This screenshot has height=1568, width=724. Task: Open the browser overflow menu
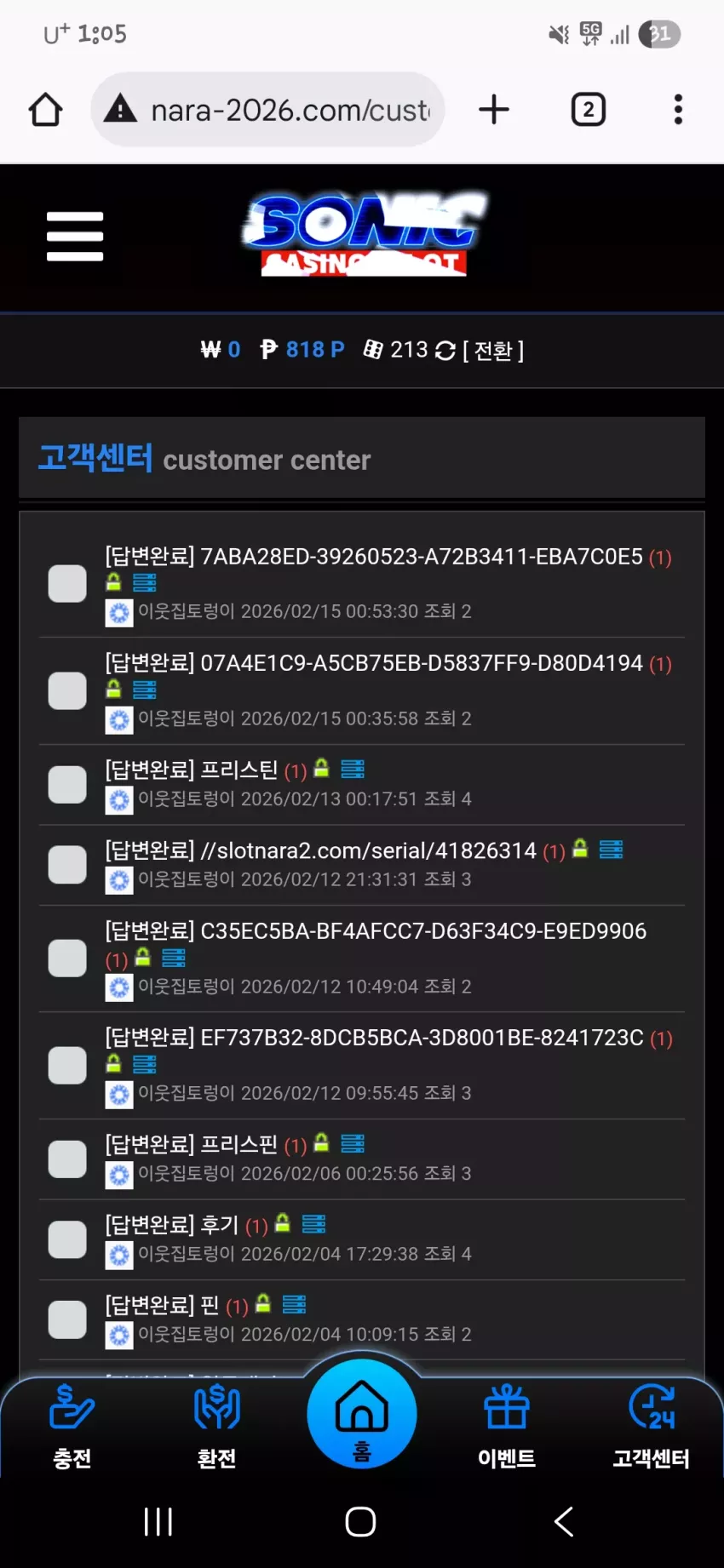point(678,110)
